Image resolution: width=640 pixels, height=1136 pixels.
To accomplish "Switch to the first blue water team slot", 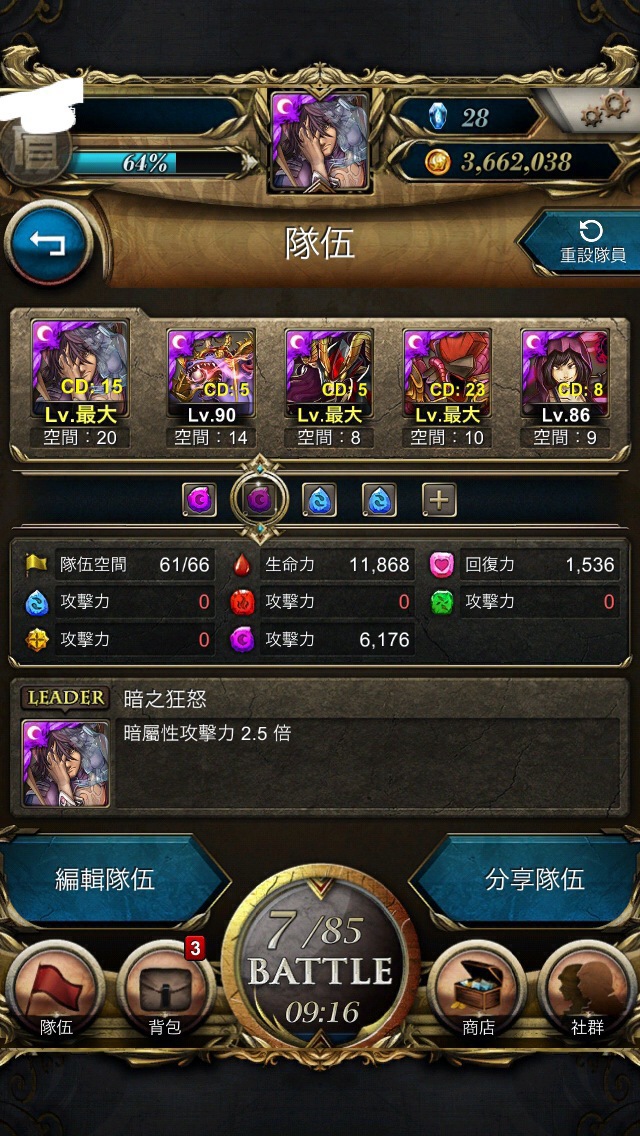I will 320,500.
